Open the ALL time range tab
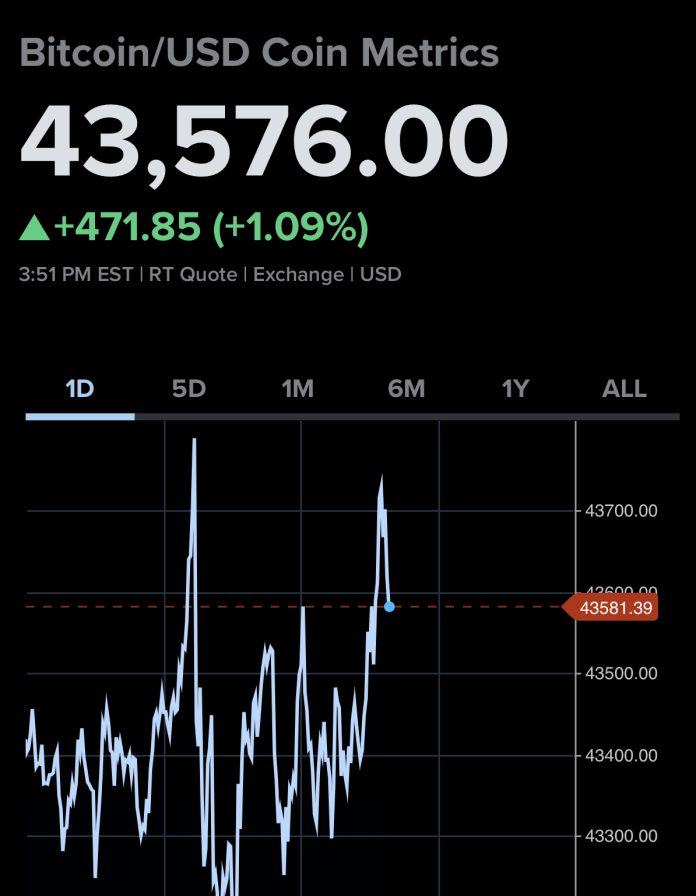Viewport: 696px width, 896px height. pos(624,389)
